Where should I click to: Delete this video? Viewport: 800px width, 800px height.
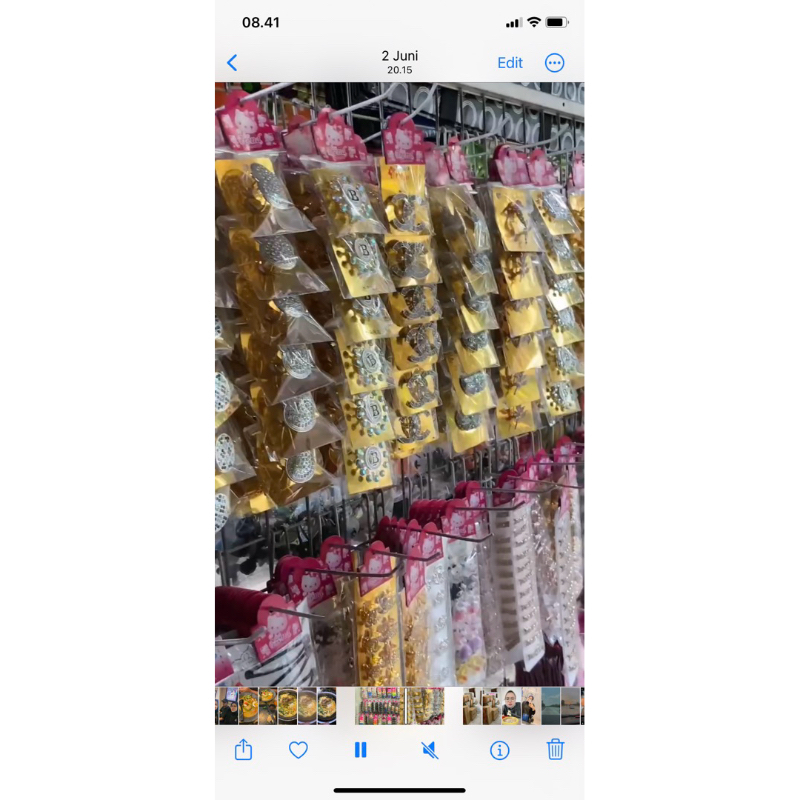555,749
